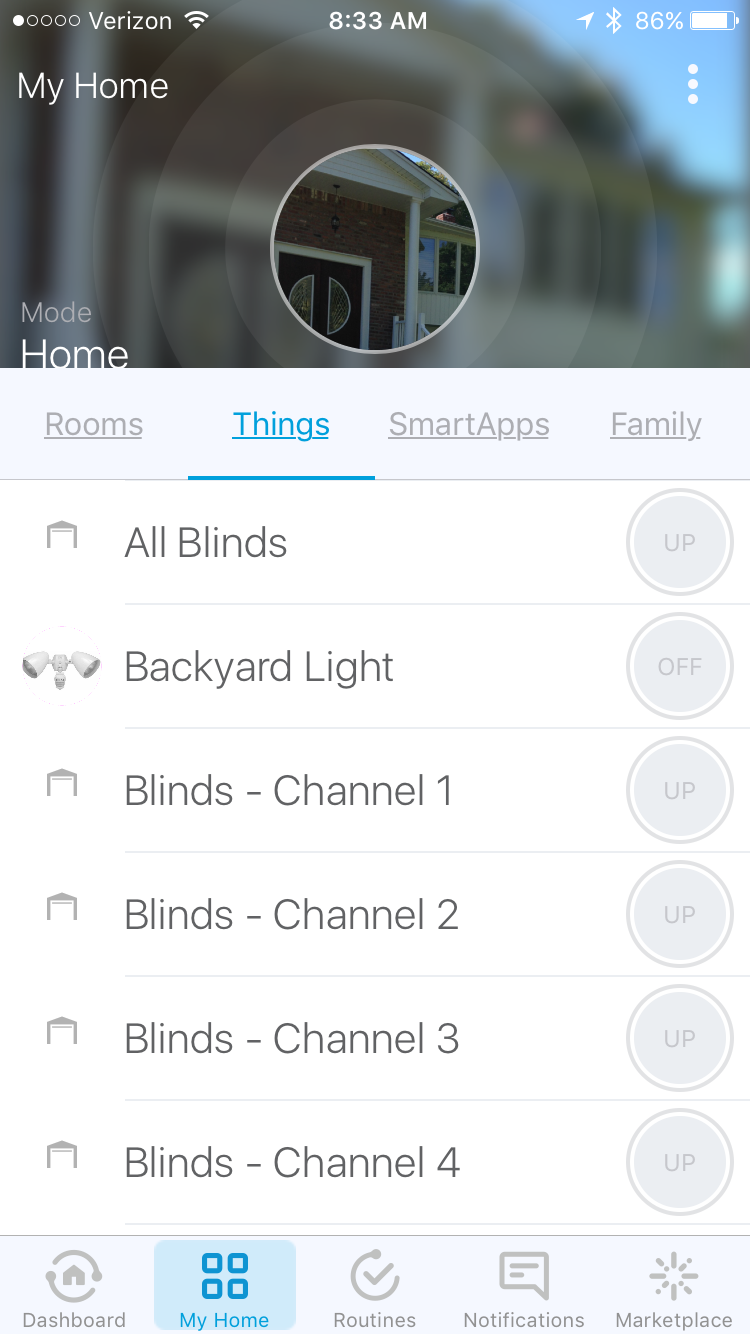
Task: Switch to the SmartApps tab
Action: (468, 425)
